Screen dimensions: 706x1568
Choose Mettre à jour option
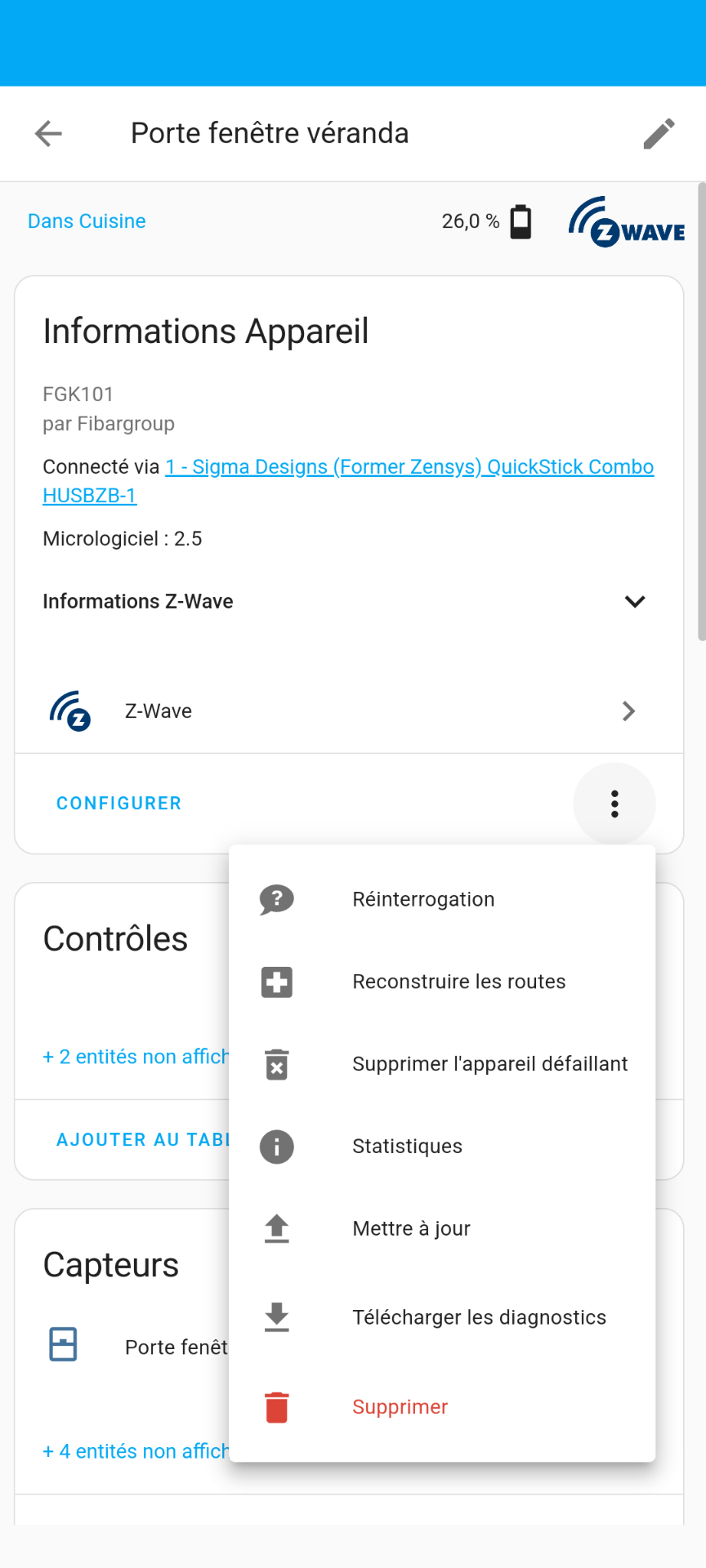coord(442,1229)
